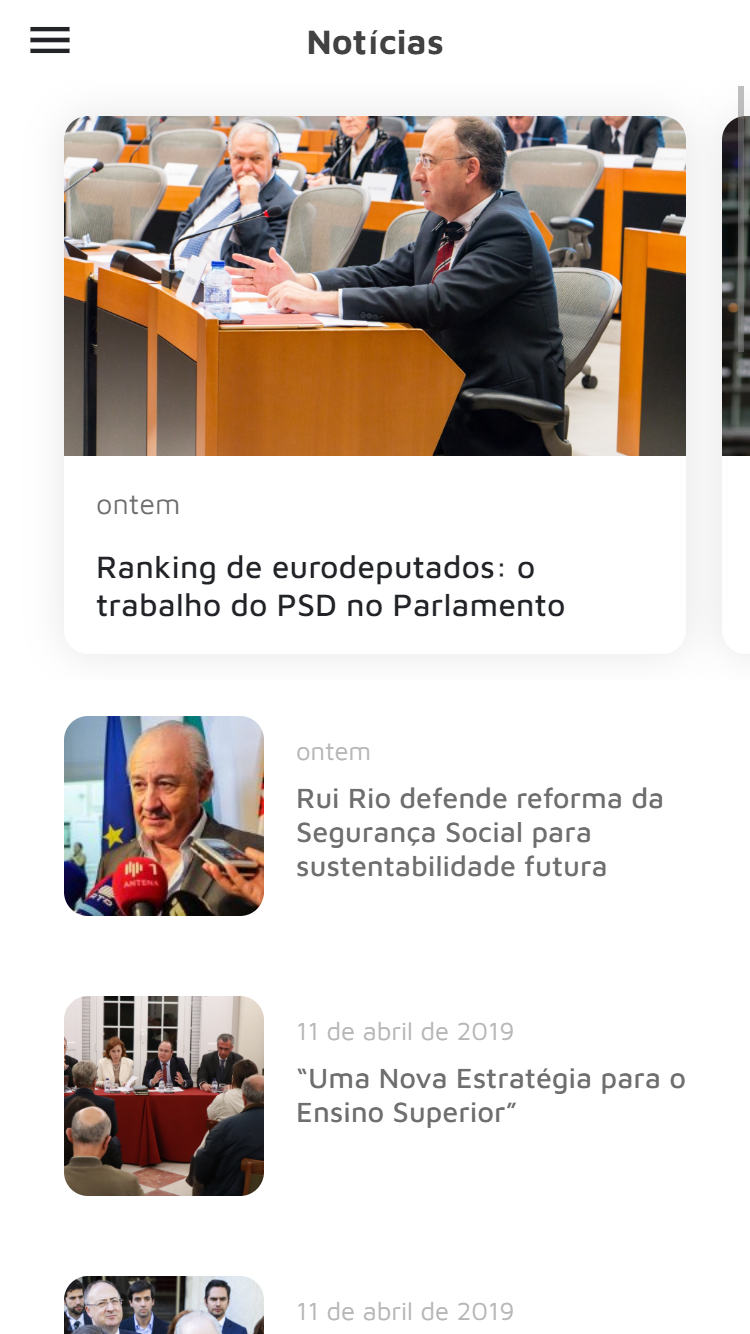Viewport: 750px width, 1334px height.
Task: Open the Ranking de eurodeputados featured card
Action: 374,385
